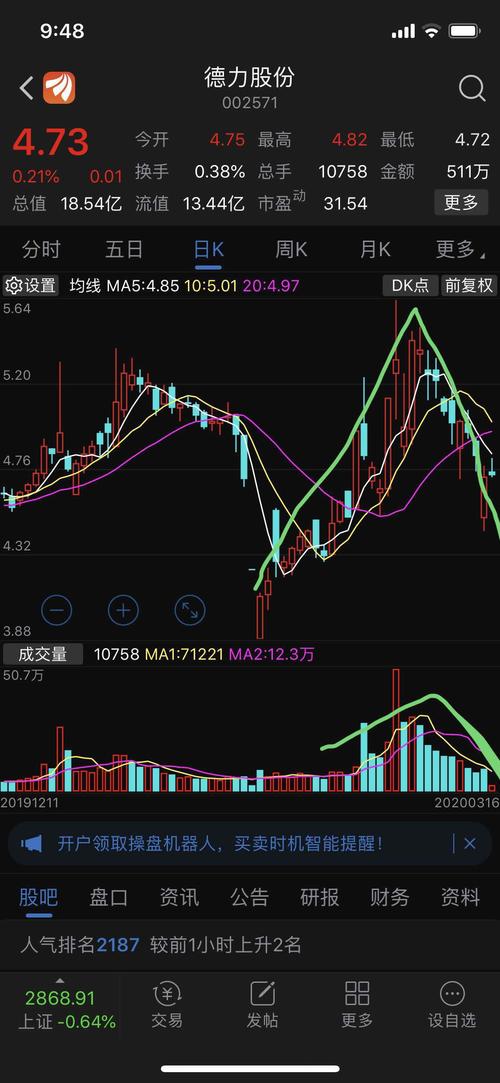This screenshot has width=500, height=1083.
Task: Add stock to watchlist via 设自选
Action: 452,1005
